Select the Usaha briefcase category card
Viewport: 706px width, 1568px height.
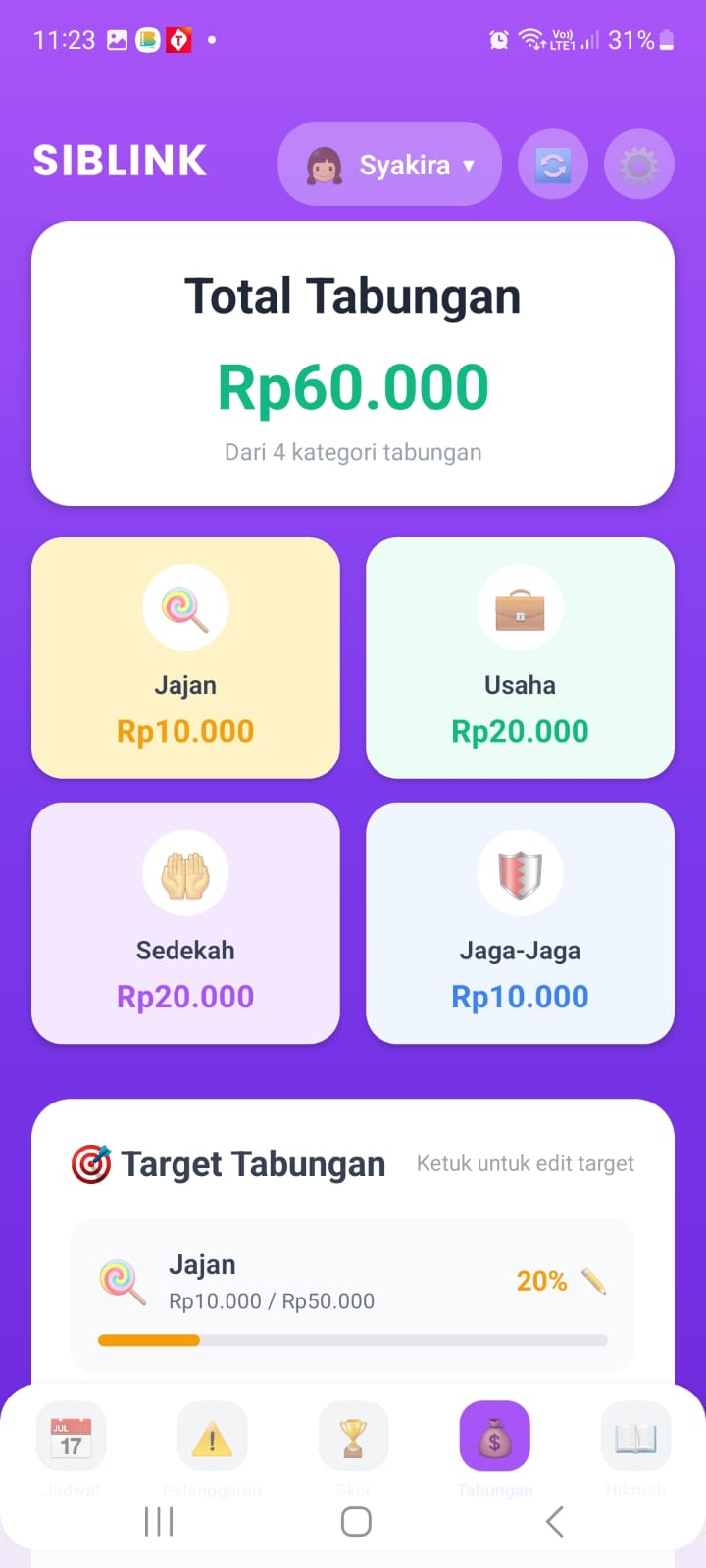520,659
